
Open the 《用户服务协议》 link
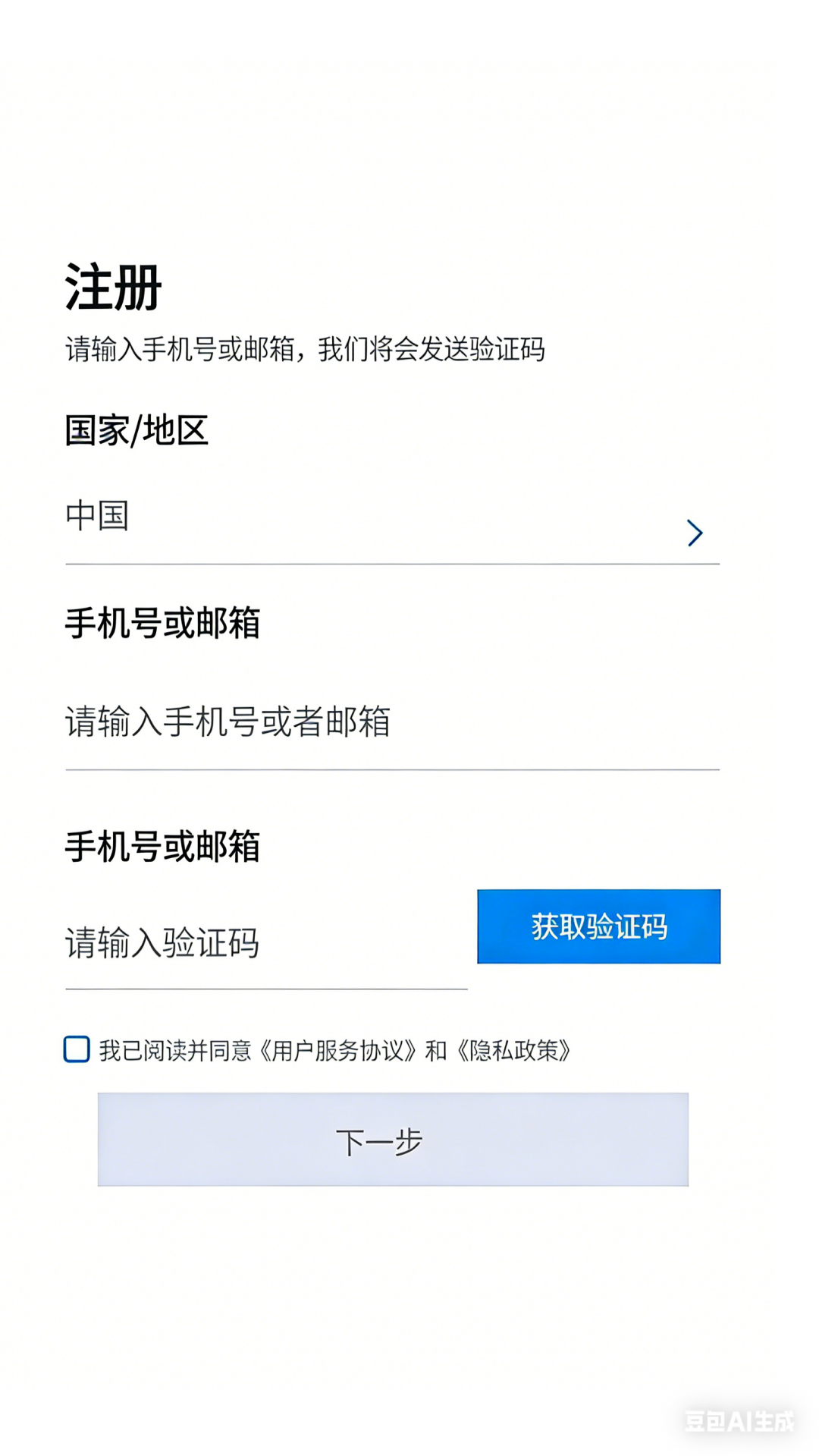point(338,1051)
